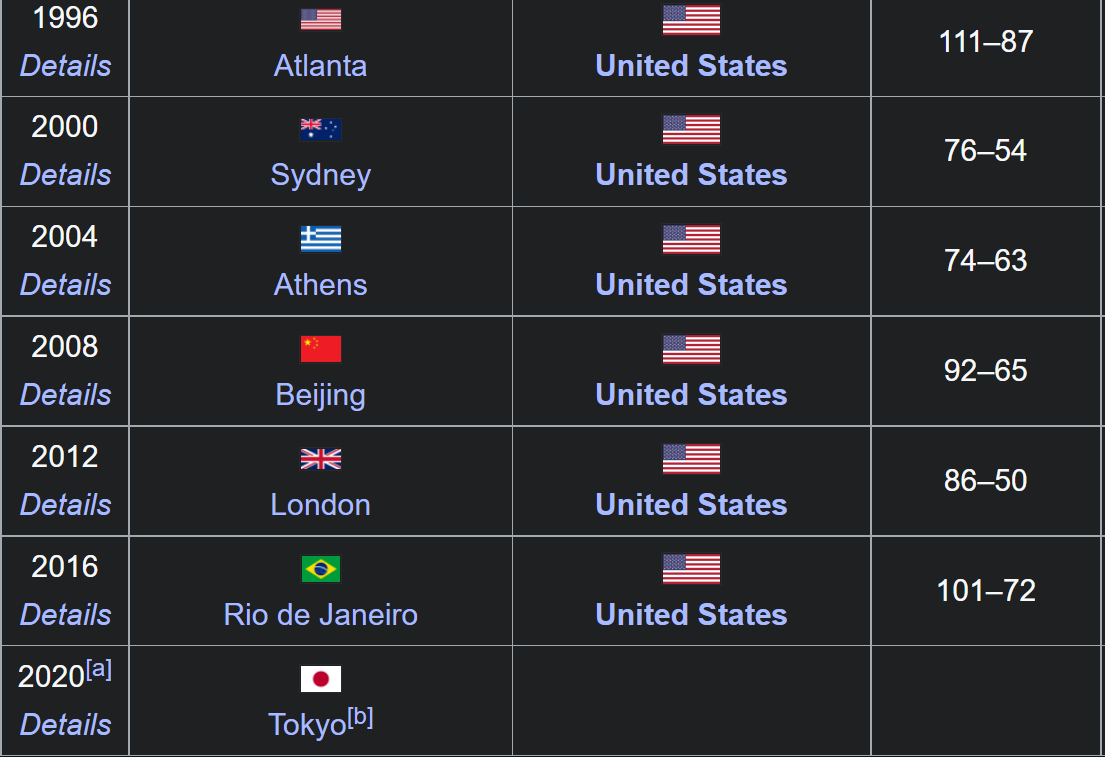1105x757 pixels.
Task: Go to the Athens page
Action: 320,285
